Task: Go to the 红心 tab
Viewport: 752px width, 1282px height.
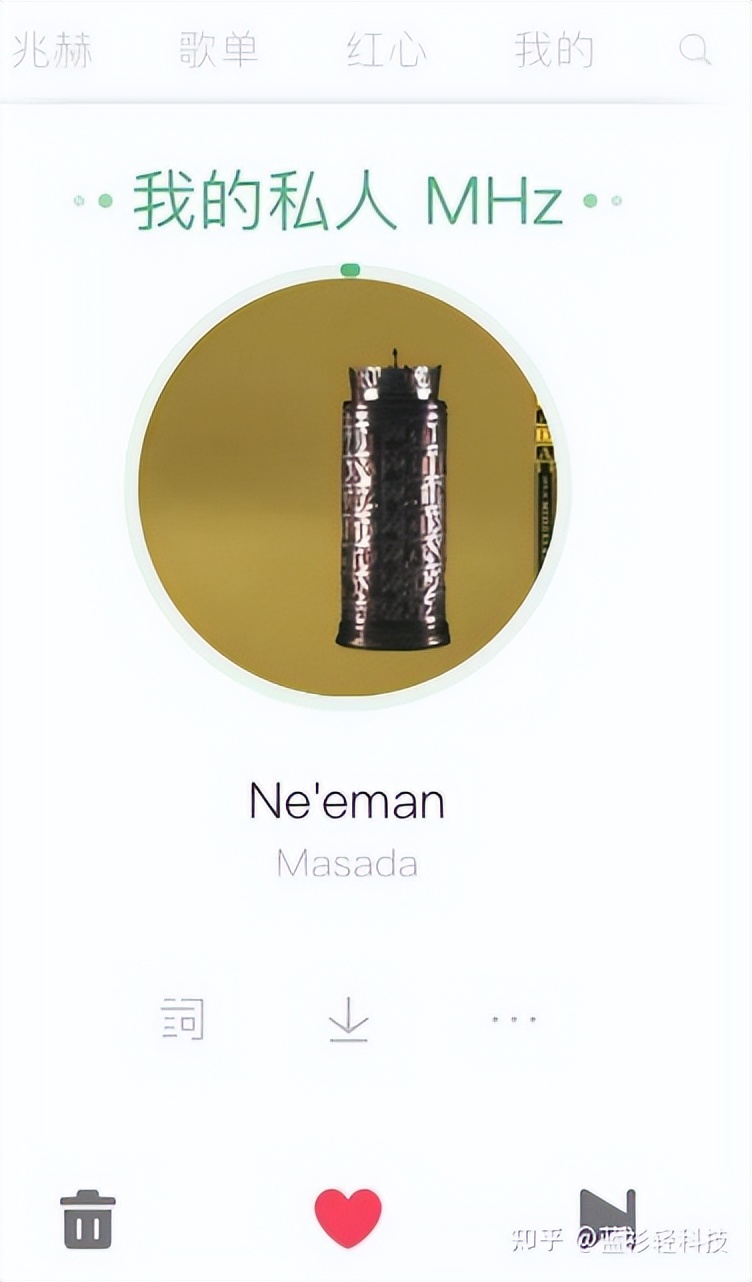Action: [386, 49]
